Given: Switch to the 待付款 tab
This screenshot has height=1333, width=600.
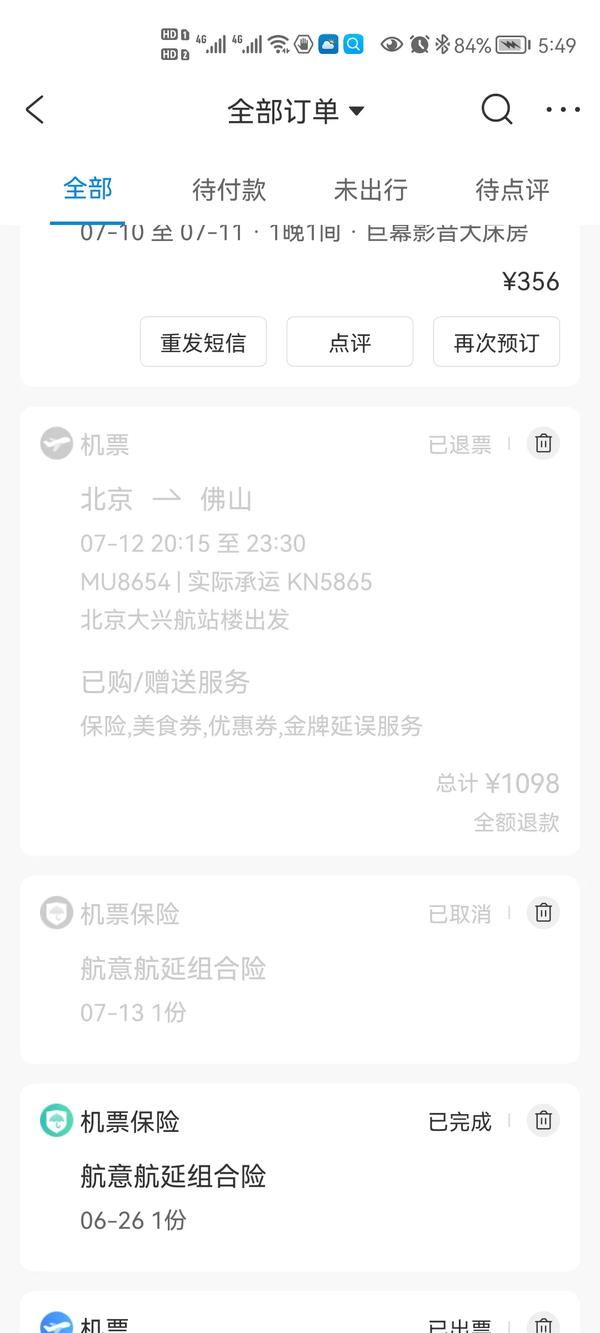Looking at the screenshot, I should [x=229, y=189].
